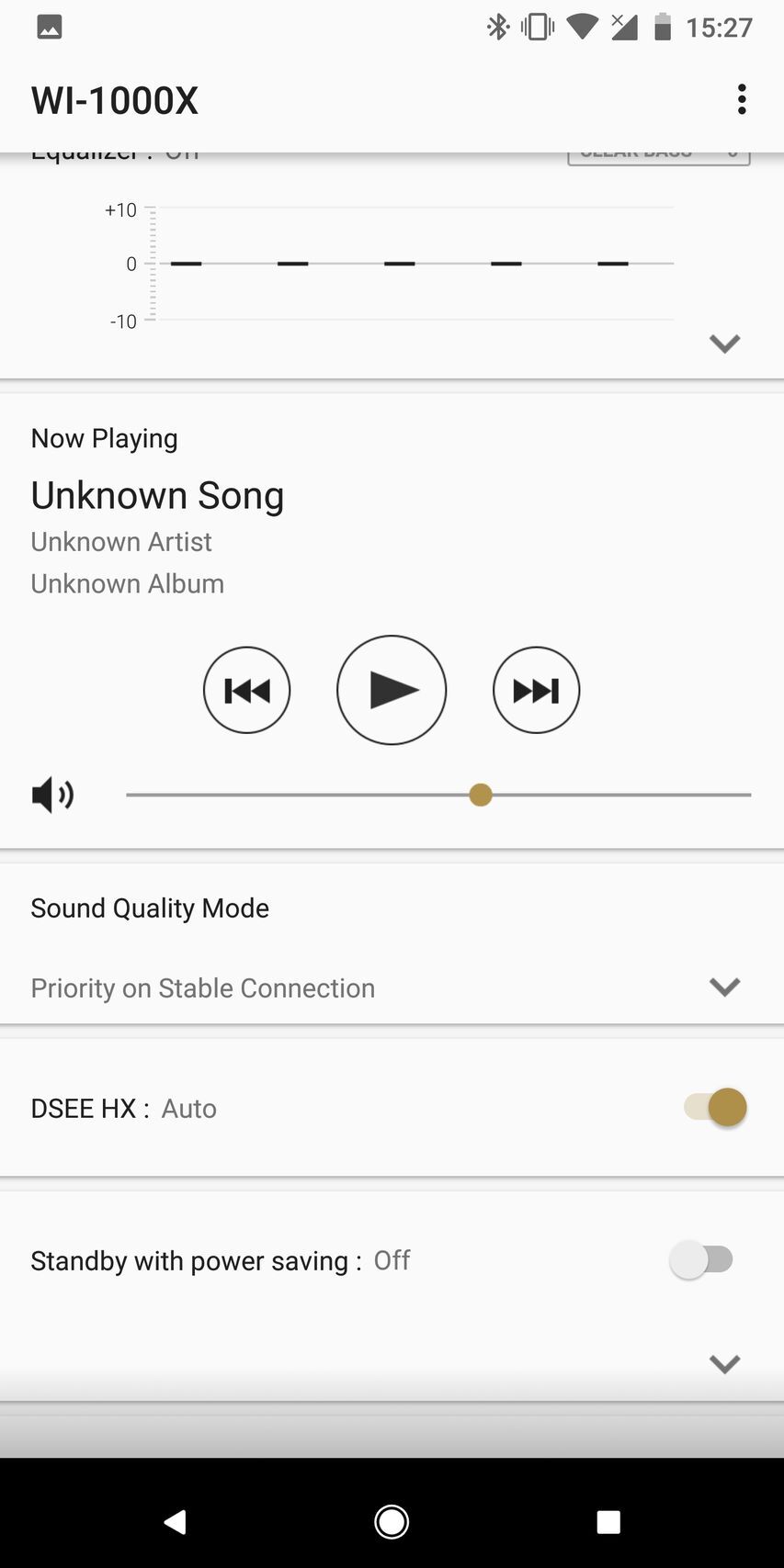Open recent apps from the navigation bar
This screenshot has width=784, height=1568.
pyautogui.click(x=608, y=1522)
